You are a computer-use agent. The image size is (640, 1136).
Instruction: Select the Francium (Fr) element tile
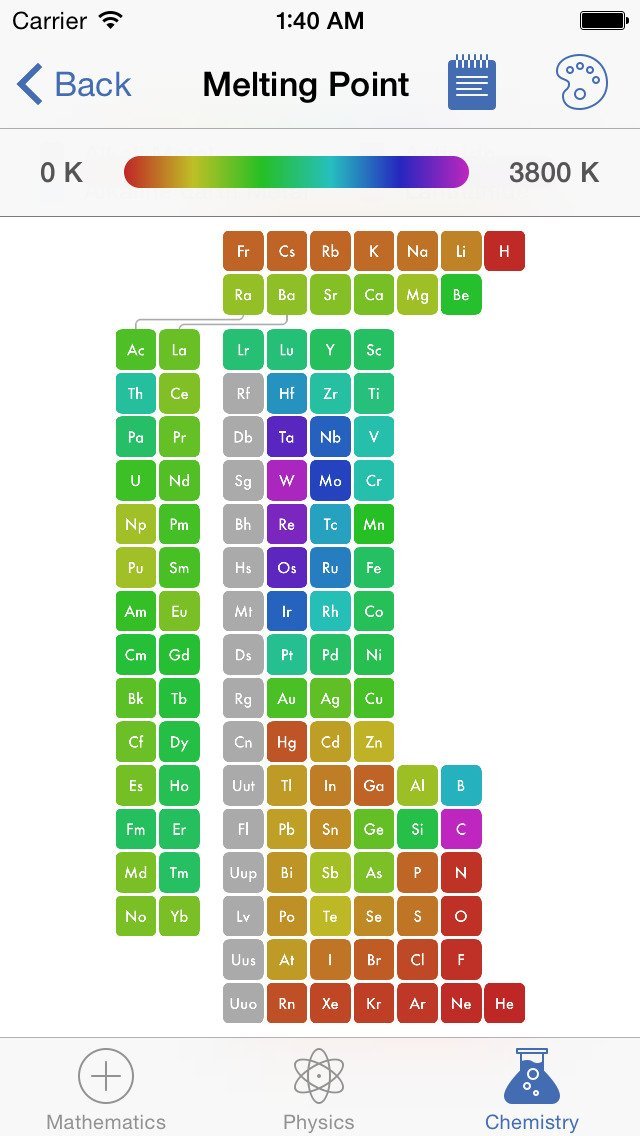coord(243,251)
